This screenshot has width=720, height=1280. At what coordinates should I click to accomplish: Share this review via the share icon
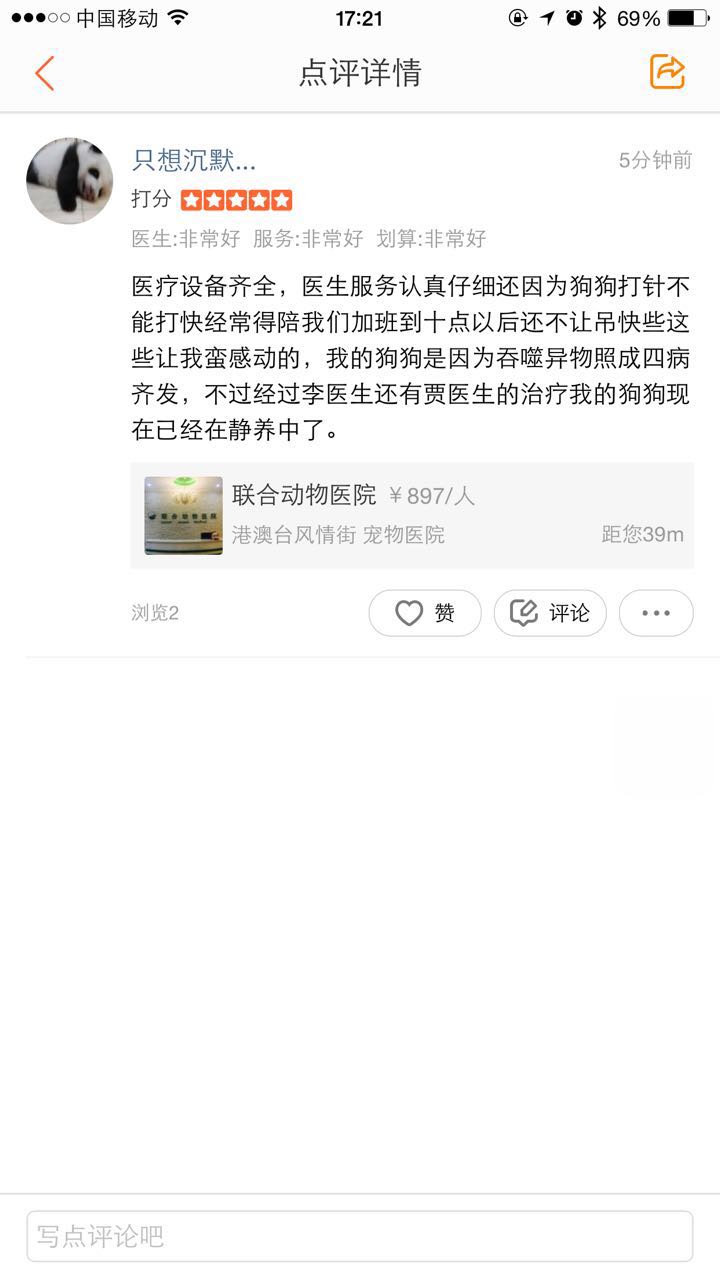point(667,72)
